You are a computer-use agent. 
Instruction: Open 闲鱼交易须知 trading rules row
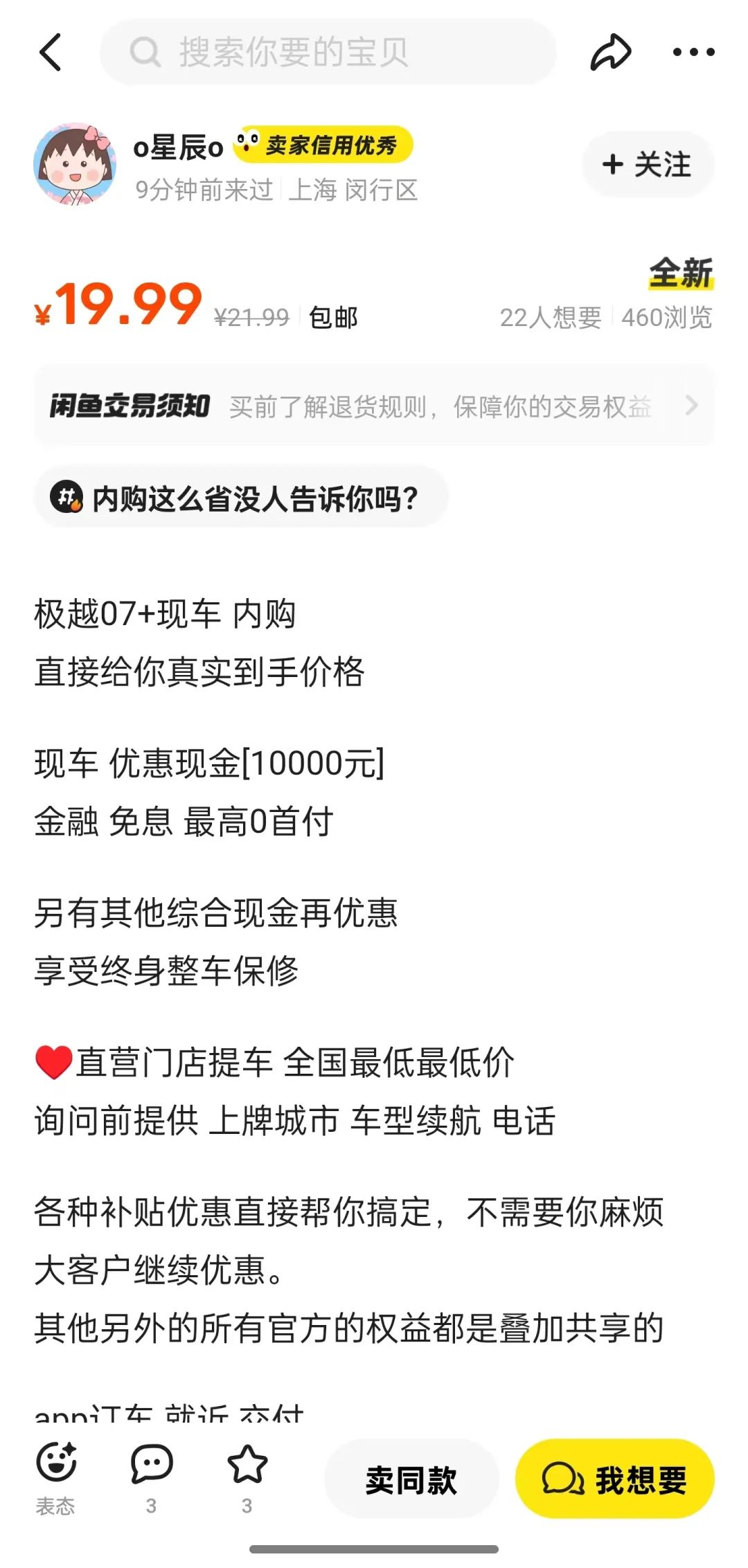pyautogui.click(x=374, y=406)
